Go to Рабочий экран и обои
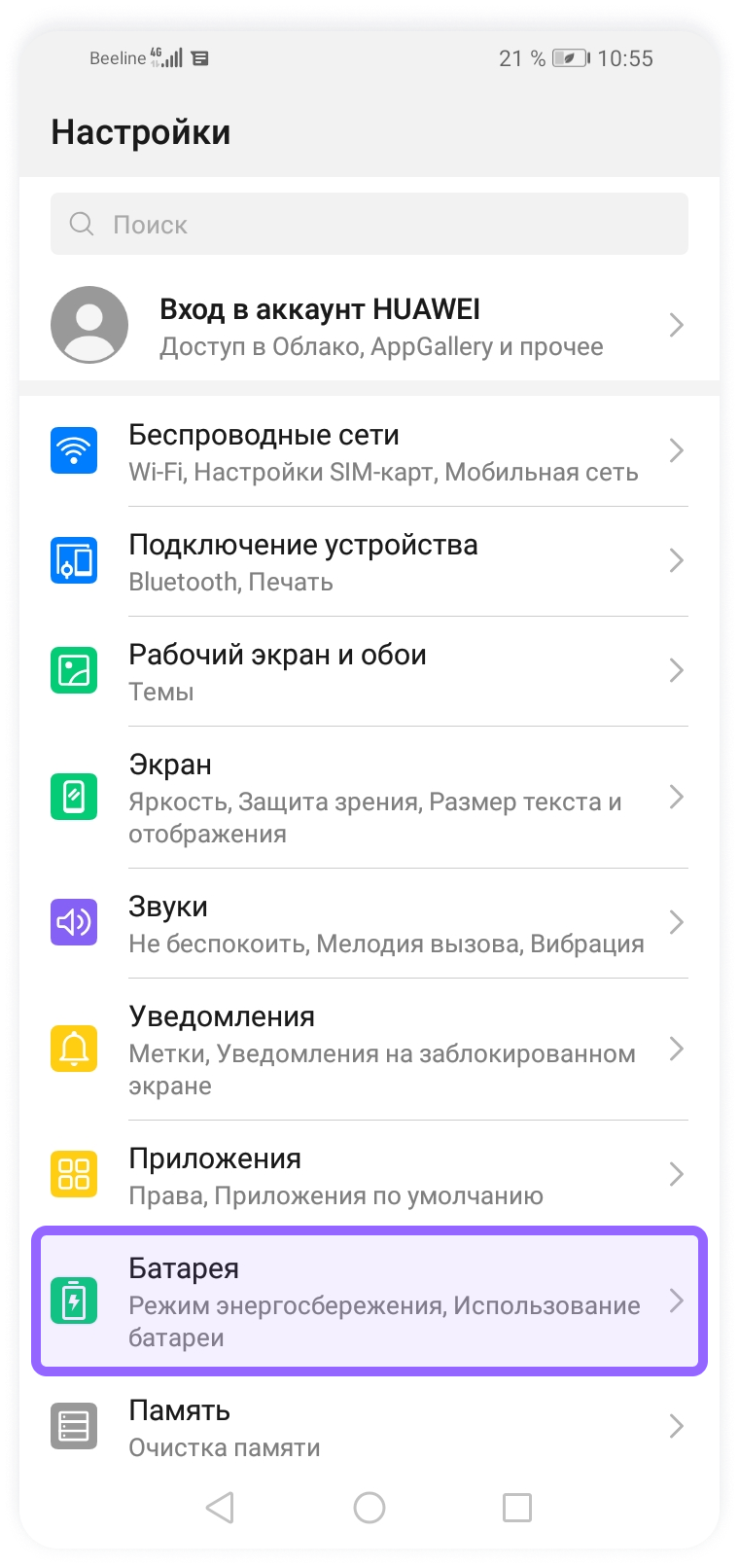The image size is (739, 1568). tap(369, 671)
